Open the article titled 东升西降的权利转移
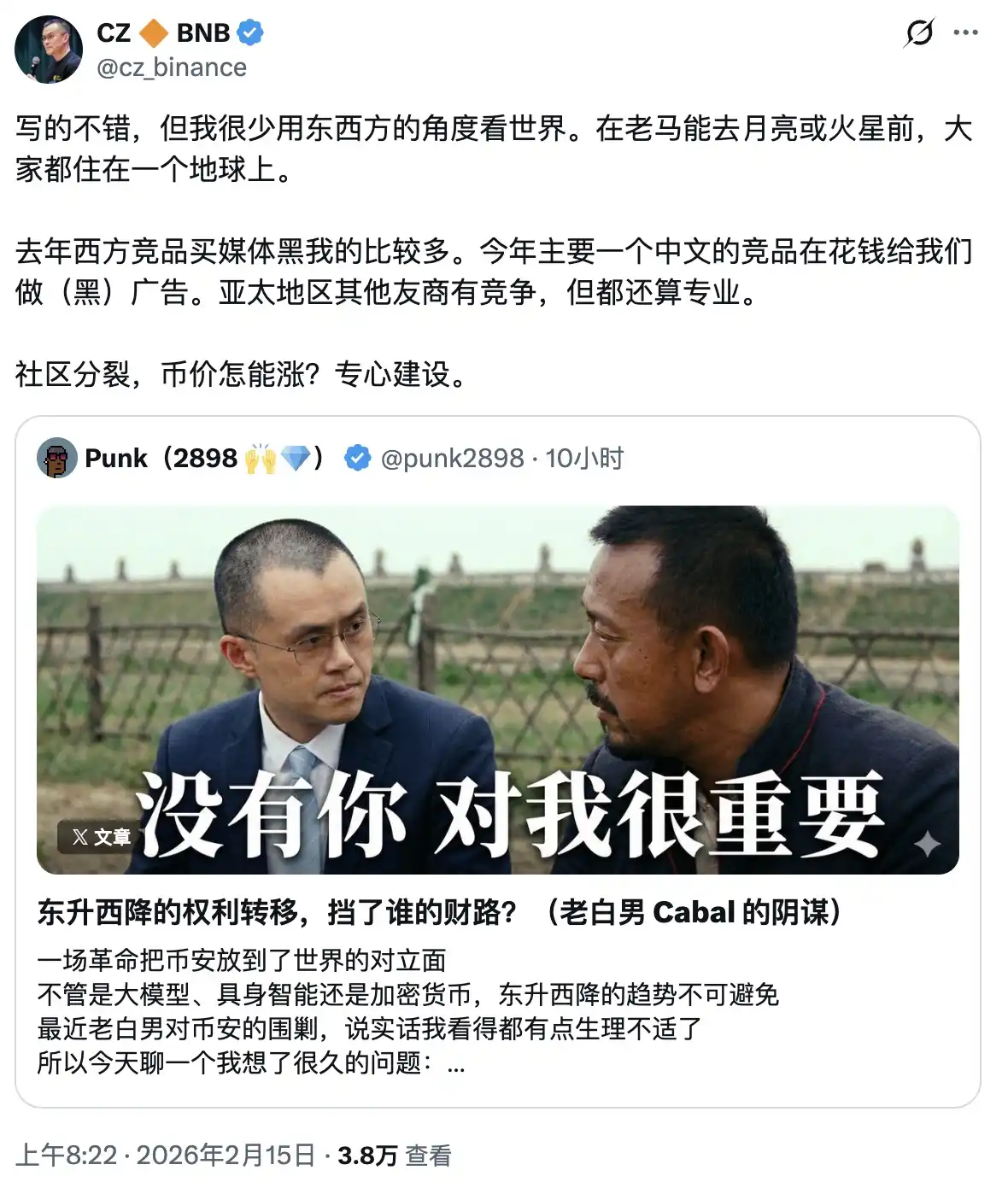Screen dimensions: 1008x1182 (439, 912)
